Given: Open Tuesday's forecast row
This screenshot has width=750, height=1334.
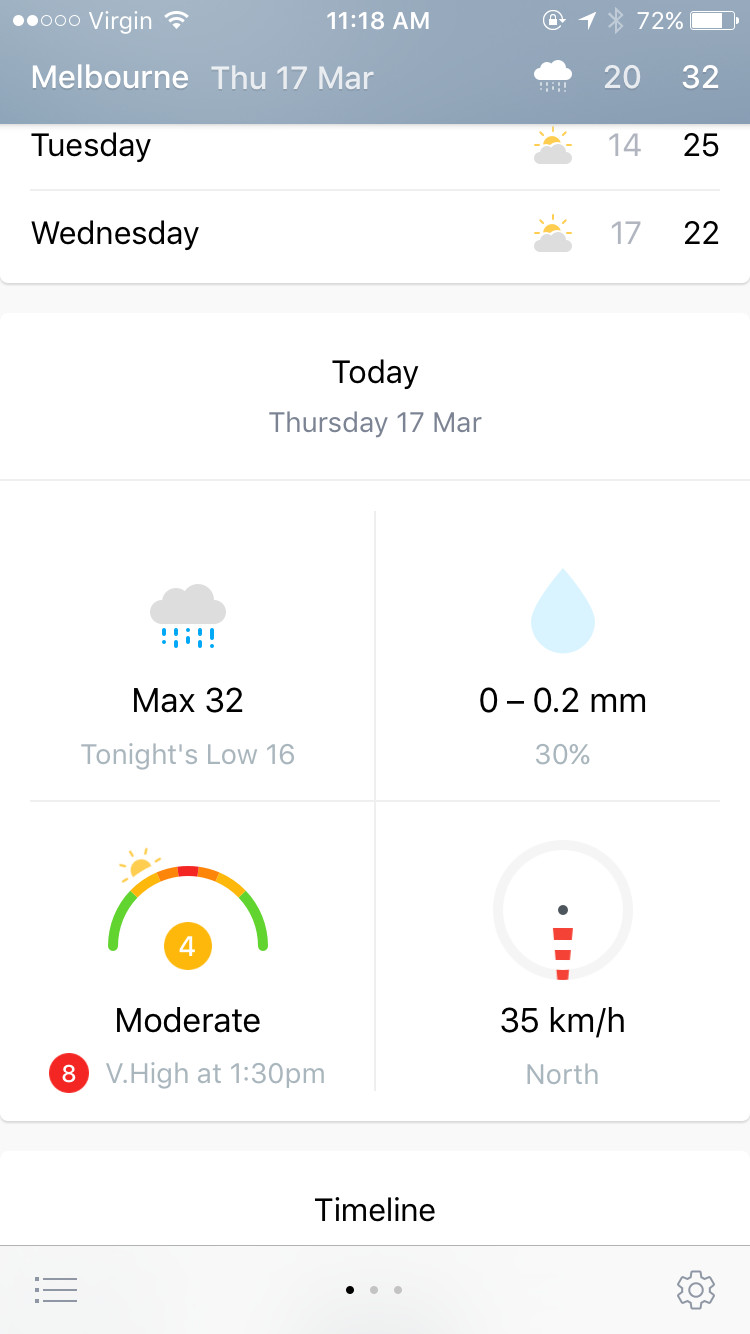Looking at the screenshot, I should coord(375,146).
